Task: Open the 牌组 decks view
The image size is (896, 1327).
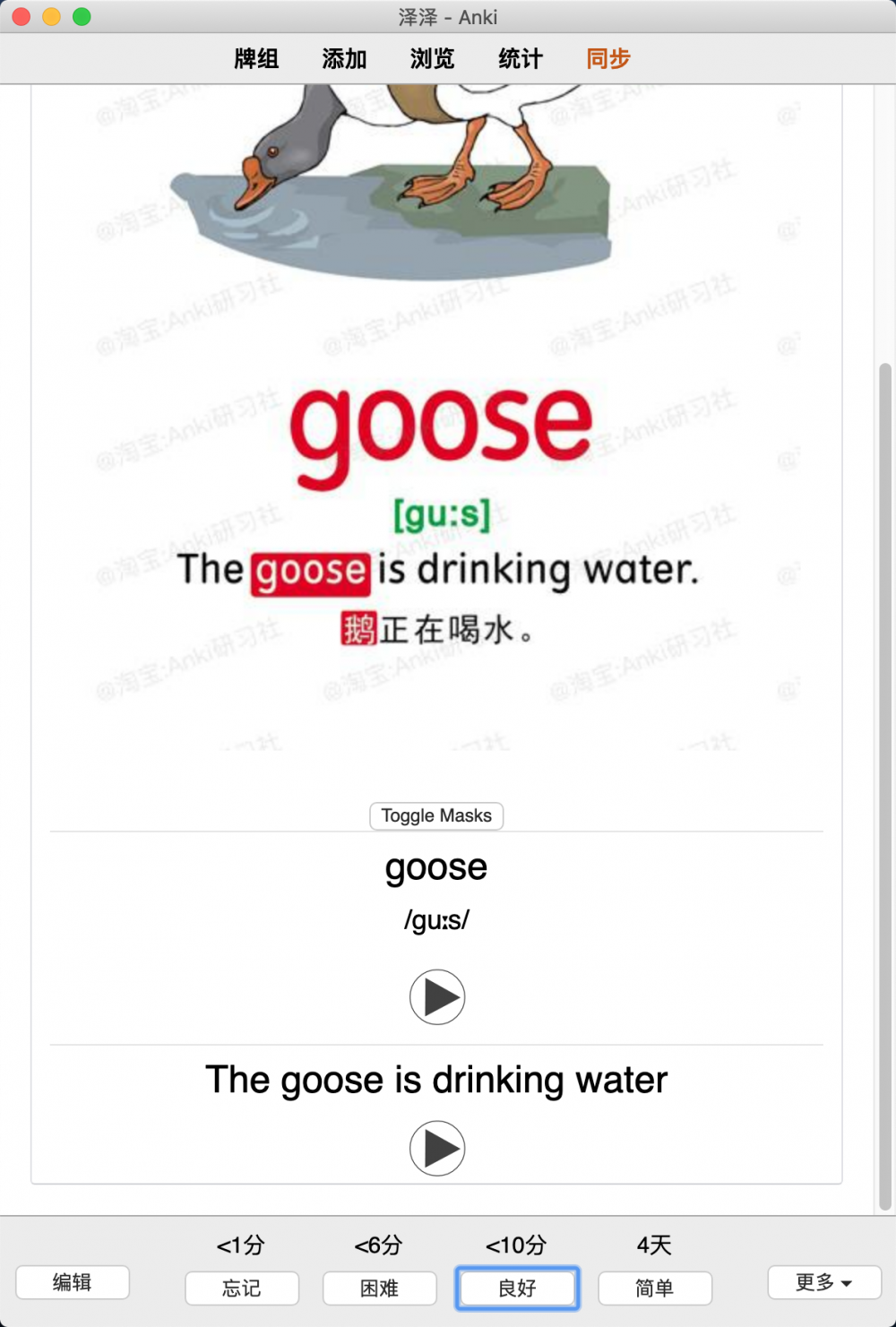Action: pyautogui.click(x=256, y=59)
